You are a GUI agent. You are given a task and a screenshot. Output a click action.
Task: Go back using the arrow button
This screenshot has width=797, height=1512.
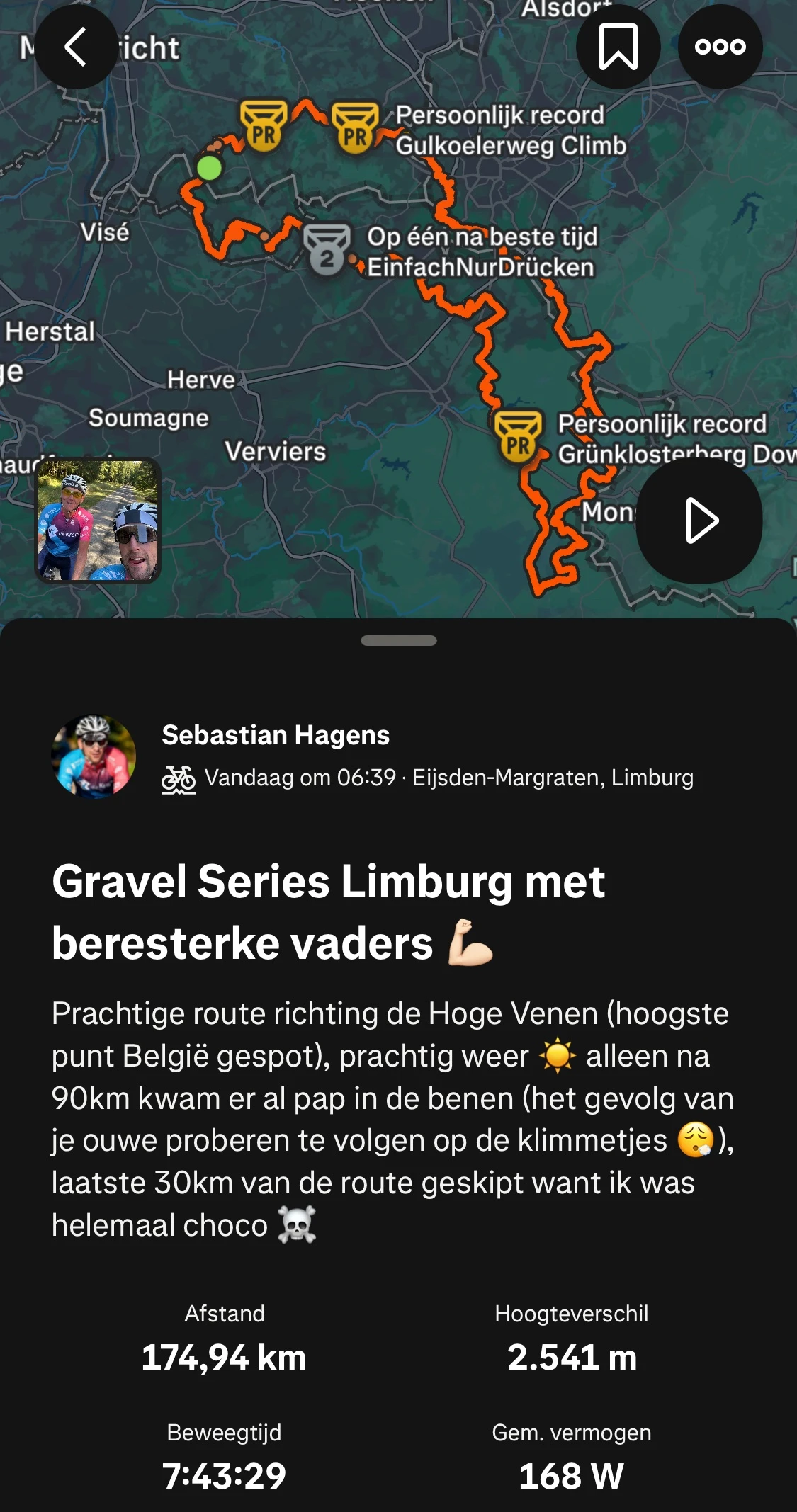(76, 47)
